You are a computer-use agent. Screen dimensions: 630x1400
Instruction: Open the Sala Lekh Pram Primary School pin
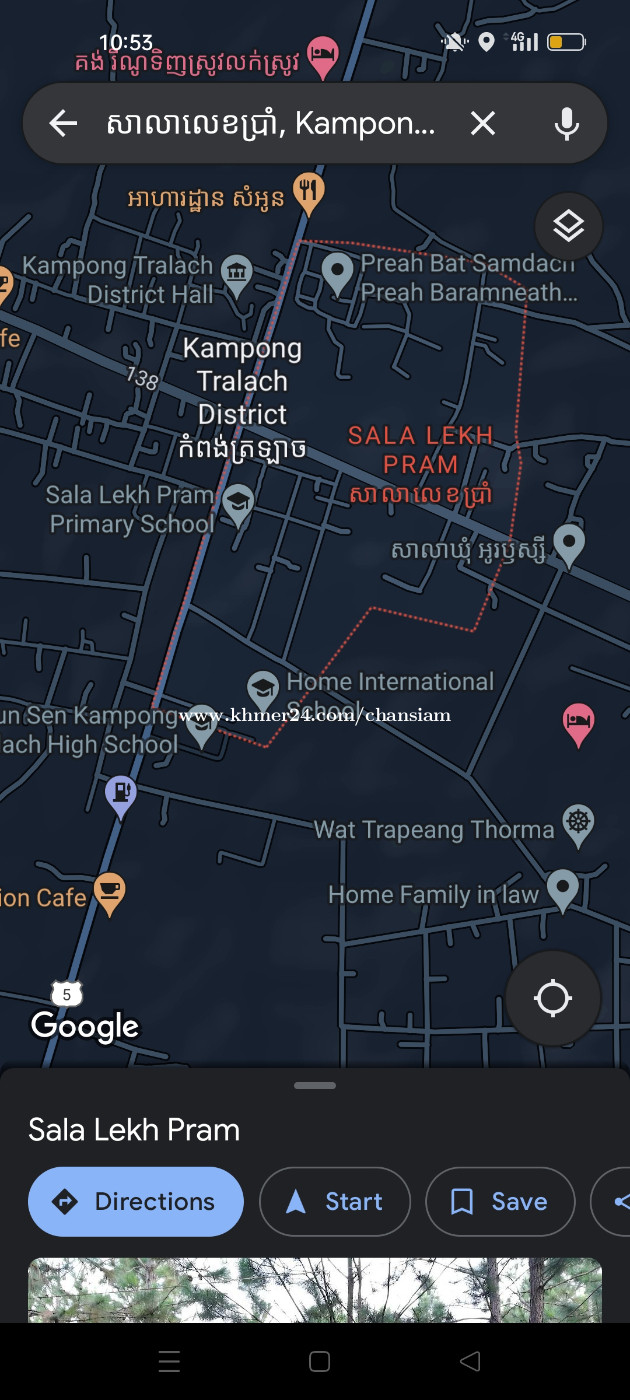[x=238, y=503]
